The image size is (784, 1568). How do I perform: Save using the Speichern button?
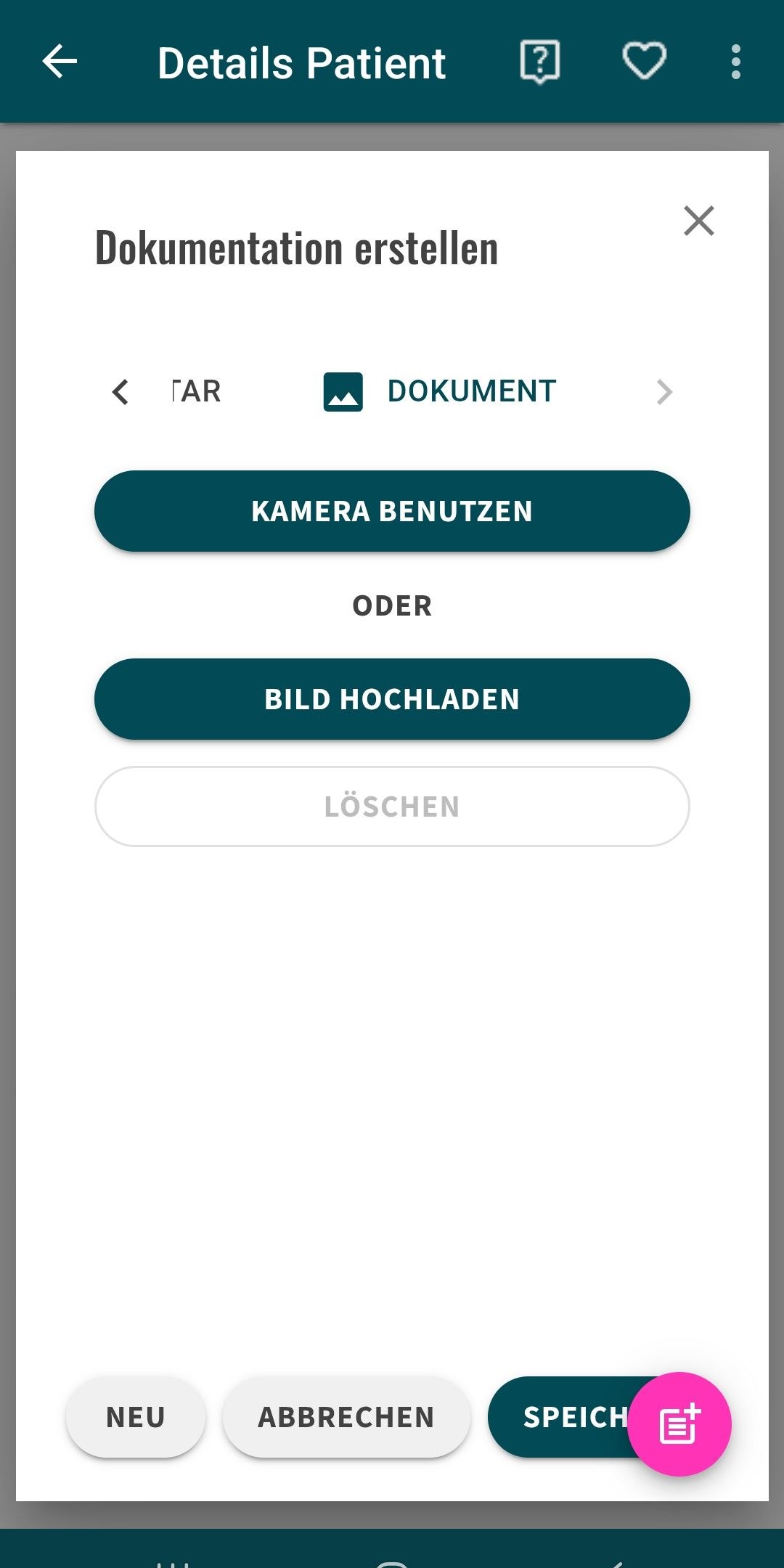coord(559,1417)
